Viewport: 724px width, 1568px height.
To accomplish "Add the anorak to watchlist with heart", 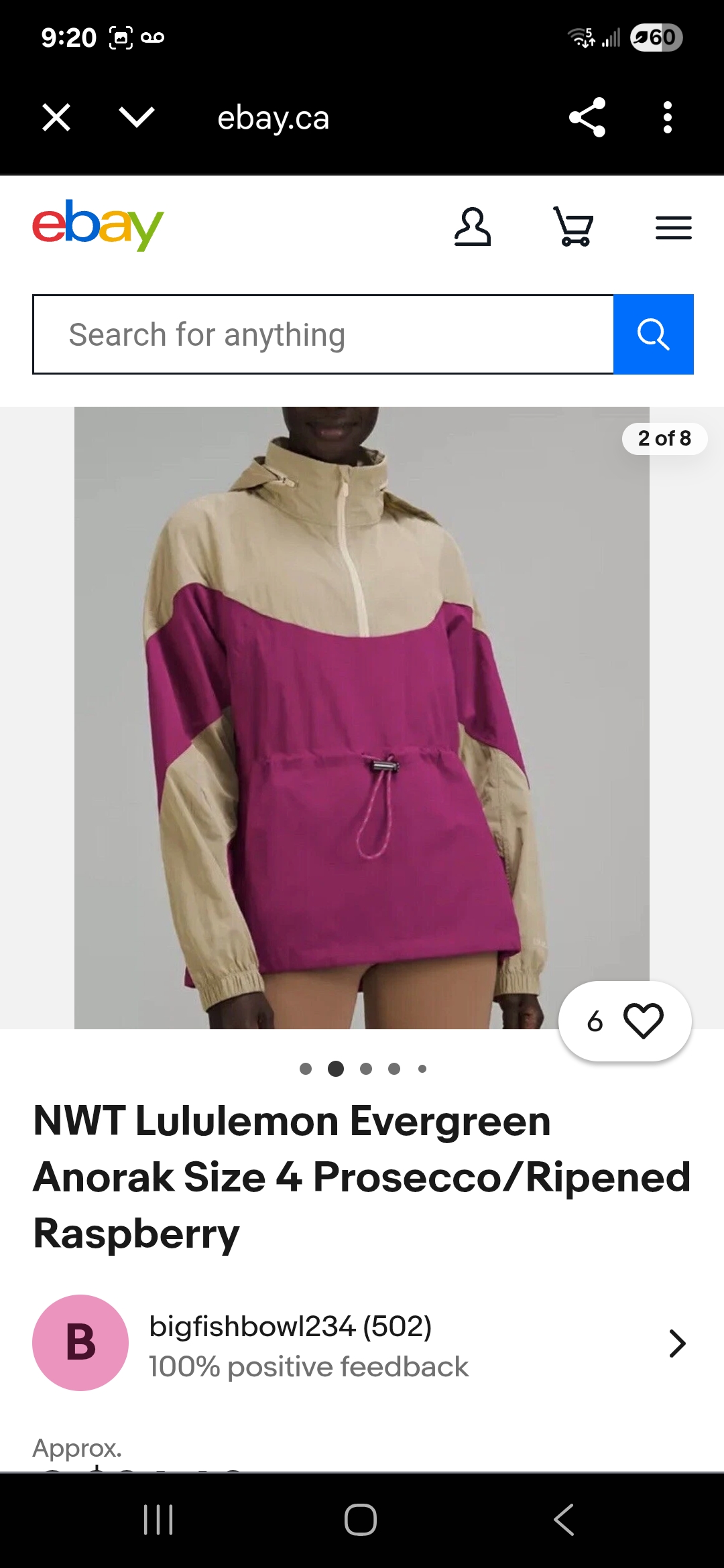I will [625, 1021].
